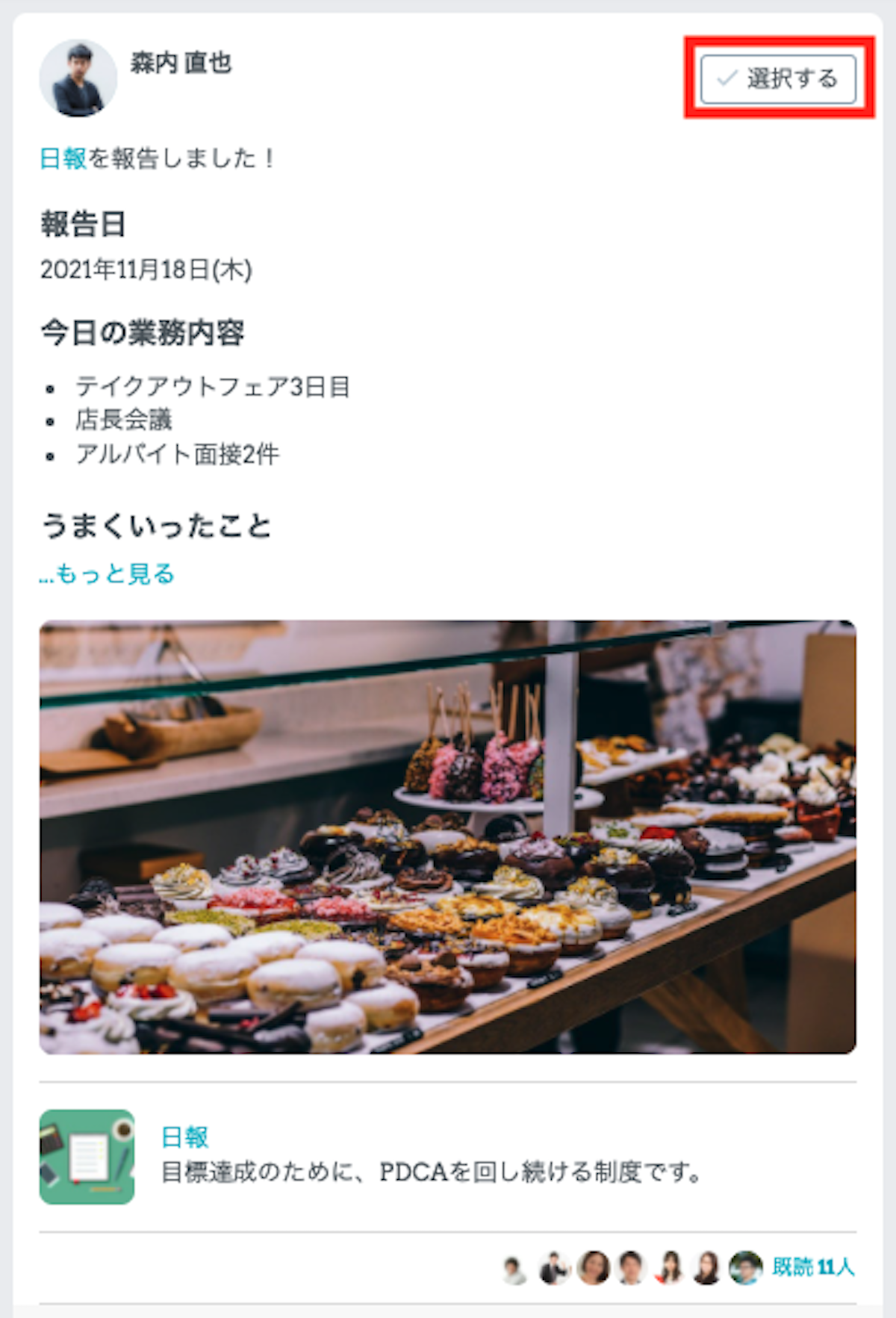This screenshot has height=1318, width=896.
Task: Expand the post with もっと見る
Action: tap(107, 573)
